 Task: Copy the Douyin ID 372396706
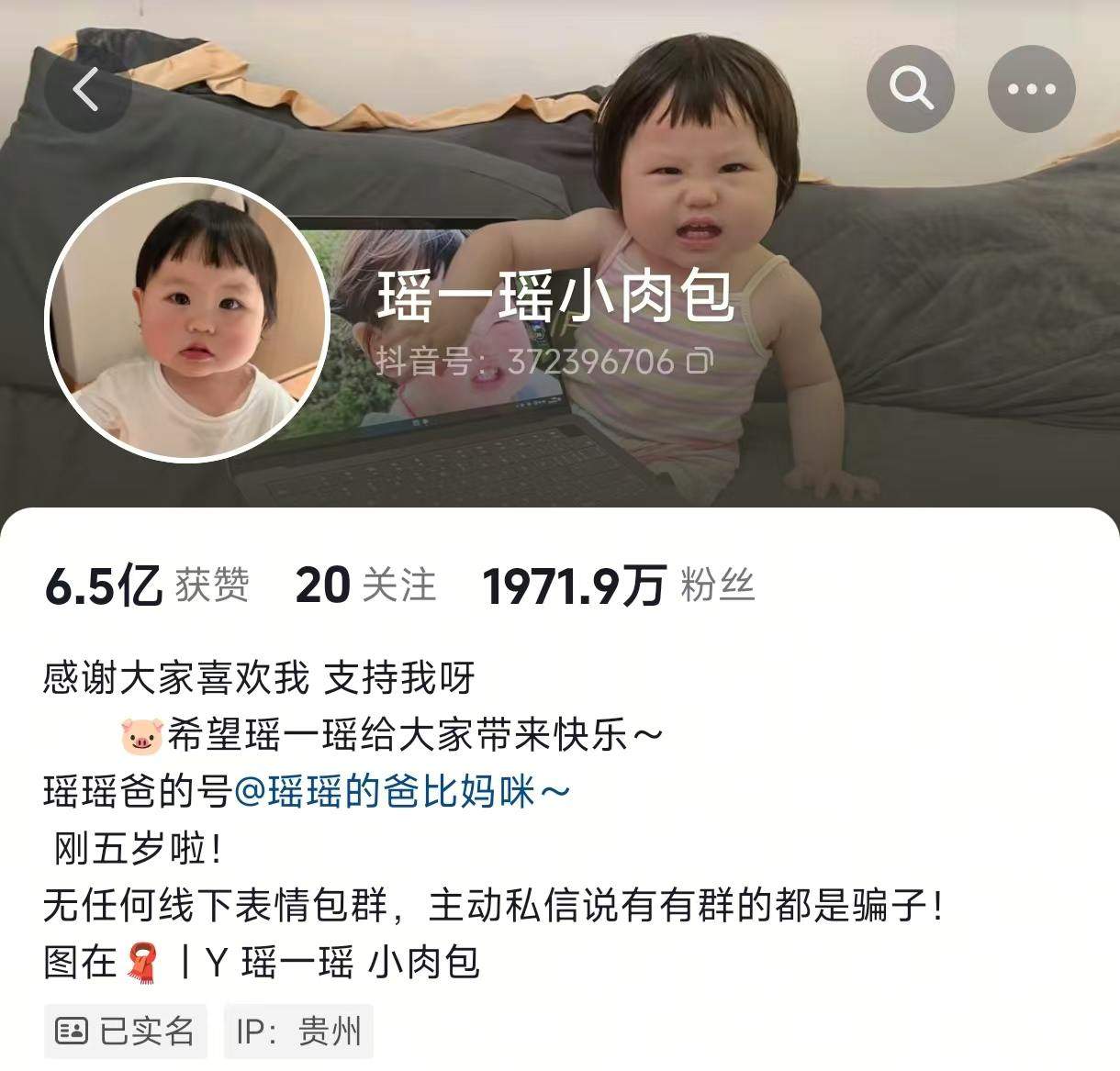point(700,362)
